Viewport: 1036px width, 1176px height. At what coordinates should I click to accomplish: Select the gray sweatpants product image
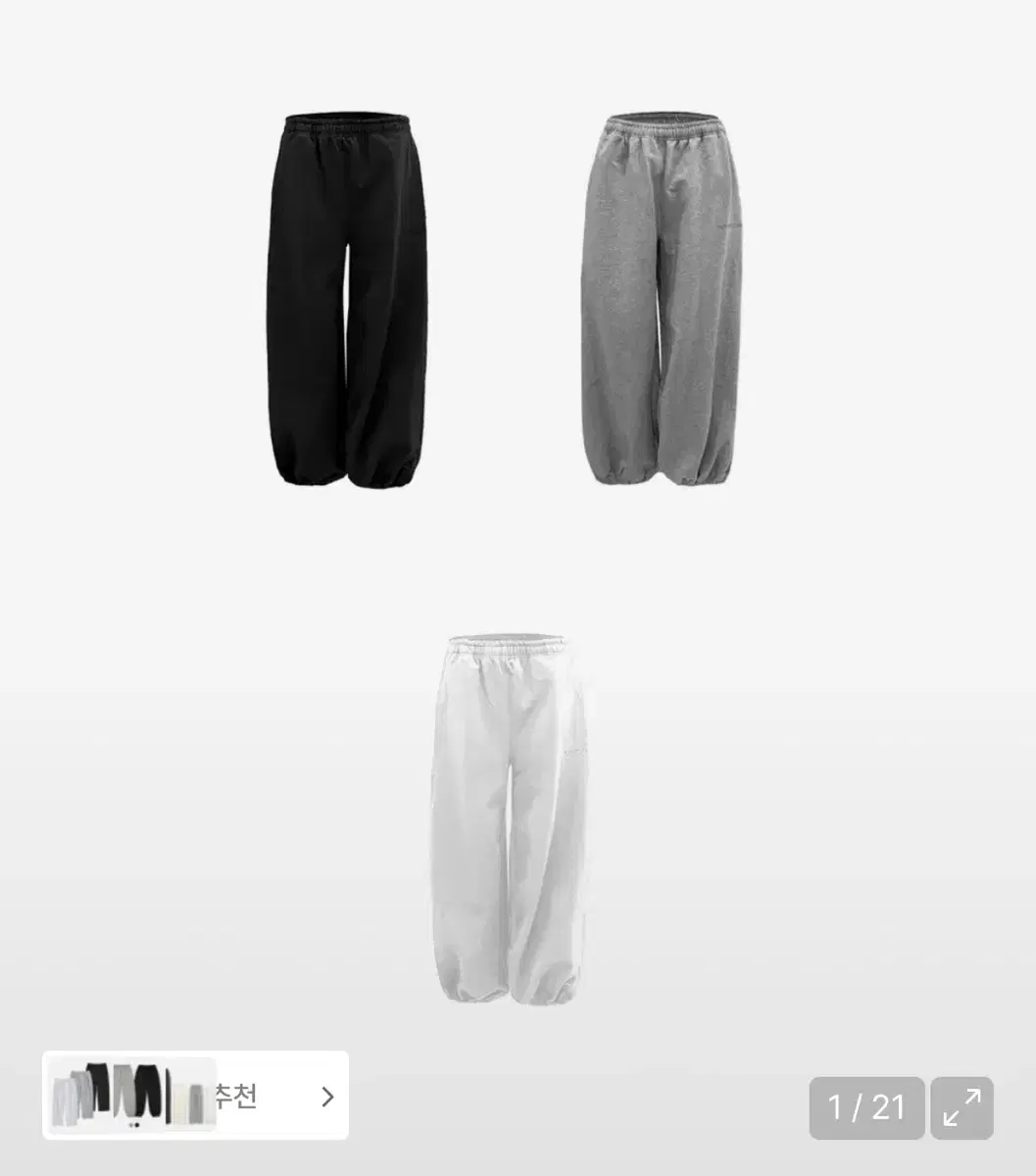[671, 294]
